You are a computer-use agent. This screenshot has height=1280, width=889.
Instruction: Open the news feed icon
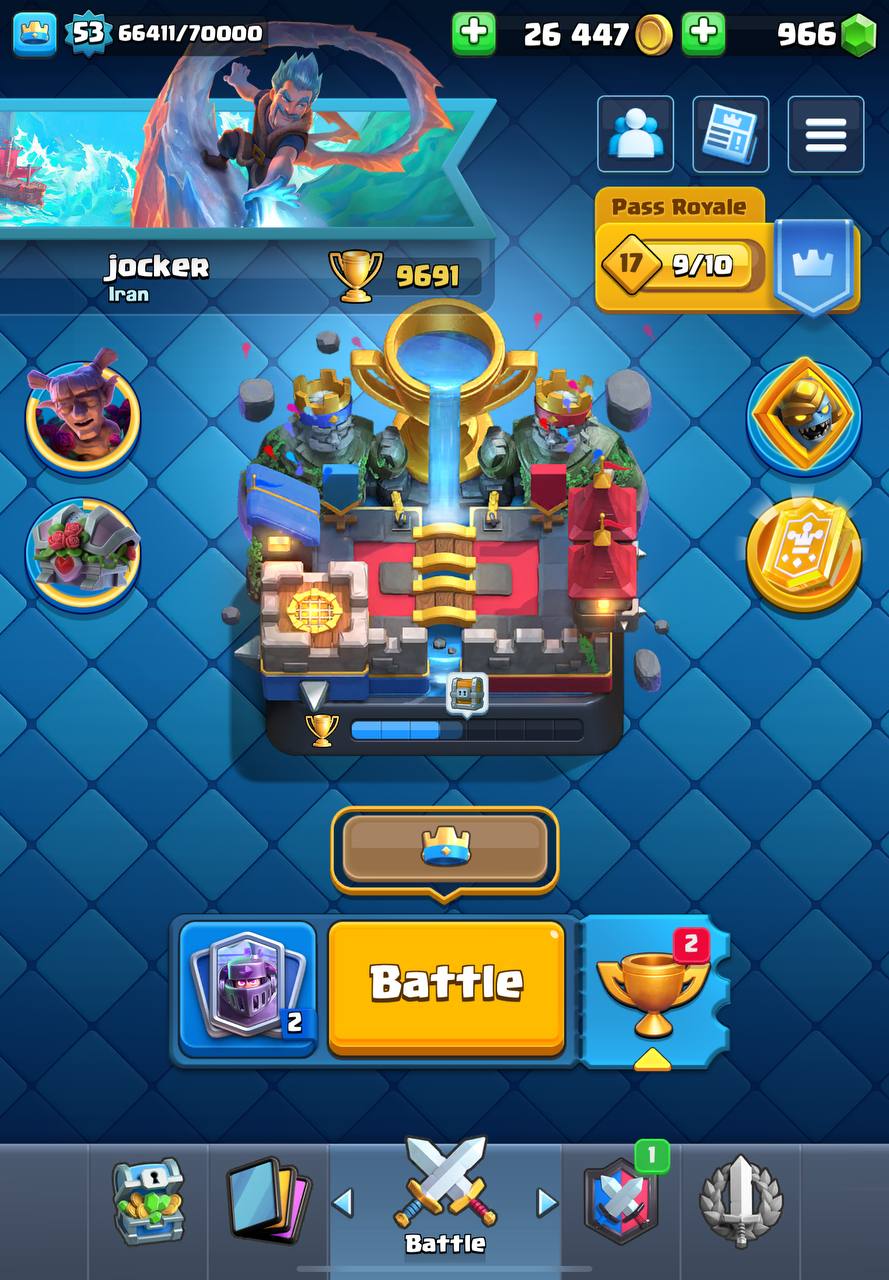point(730,134)
